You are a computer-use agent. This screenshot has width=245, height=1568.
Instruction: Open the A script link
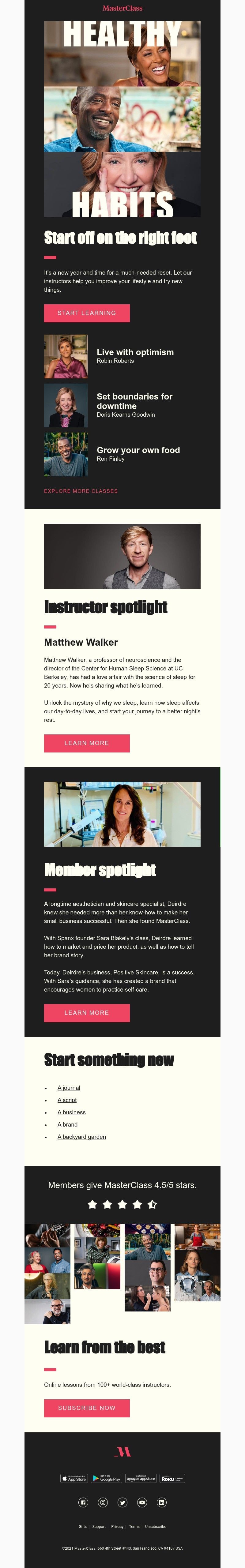point(67,1100)
